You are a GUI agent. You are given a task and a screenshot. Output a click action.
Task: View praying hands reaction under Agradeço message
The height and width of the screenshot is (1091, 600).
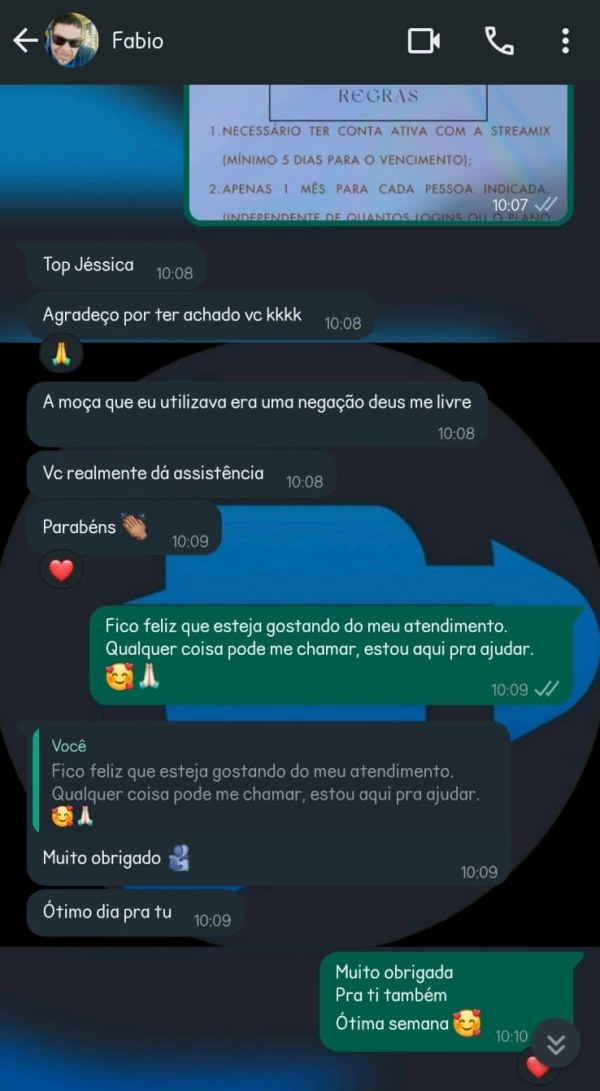tap(62, 353)
